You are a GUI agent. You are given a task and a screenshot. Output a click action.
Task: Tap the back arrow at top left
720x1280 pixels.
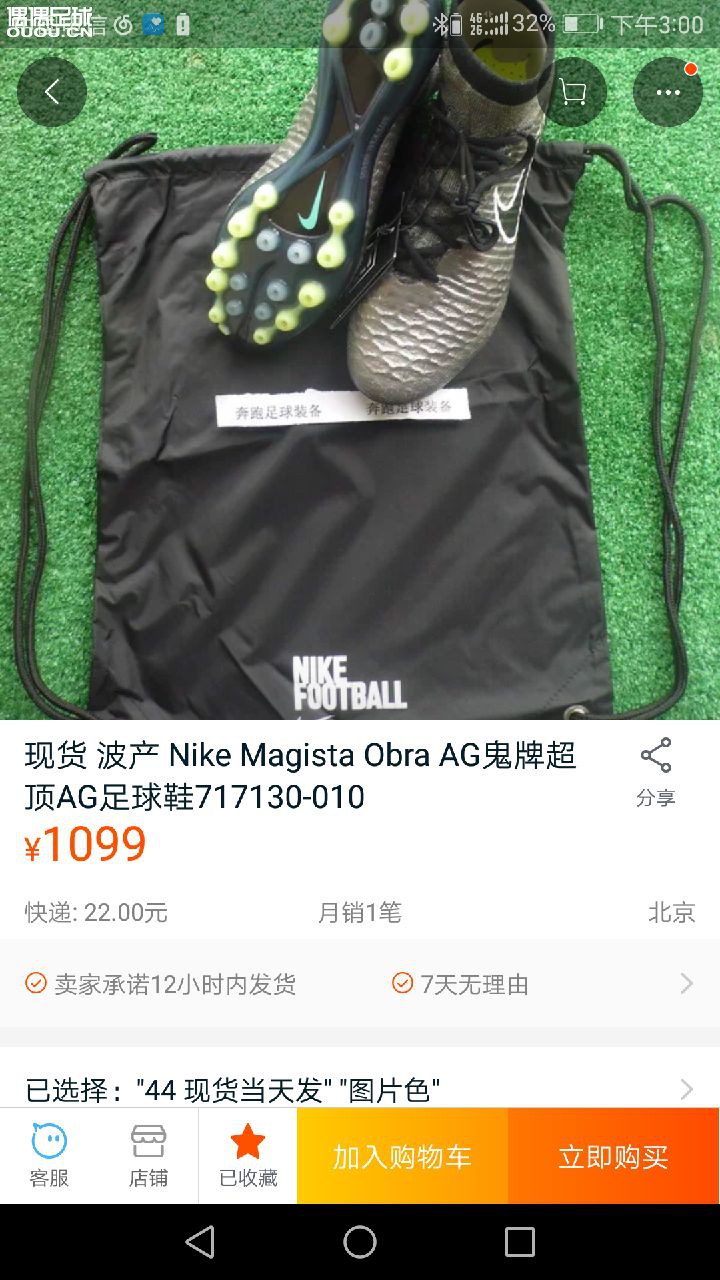click(x=51, y=90)
